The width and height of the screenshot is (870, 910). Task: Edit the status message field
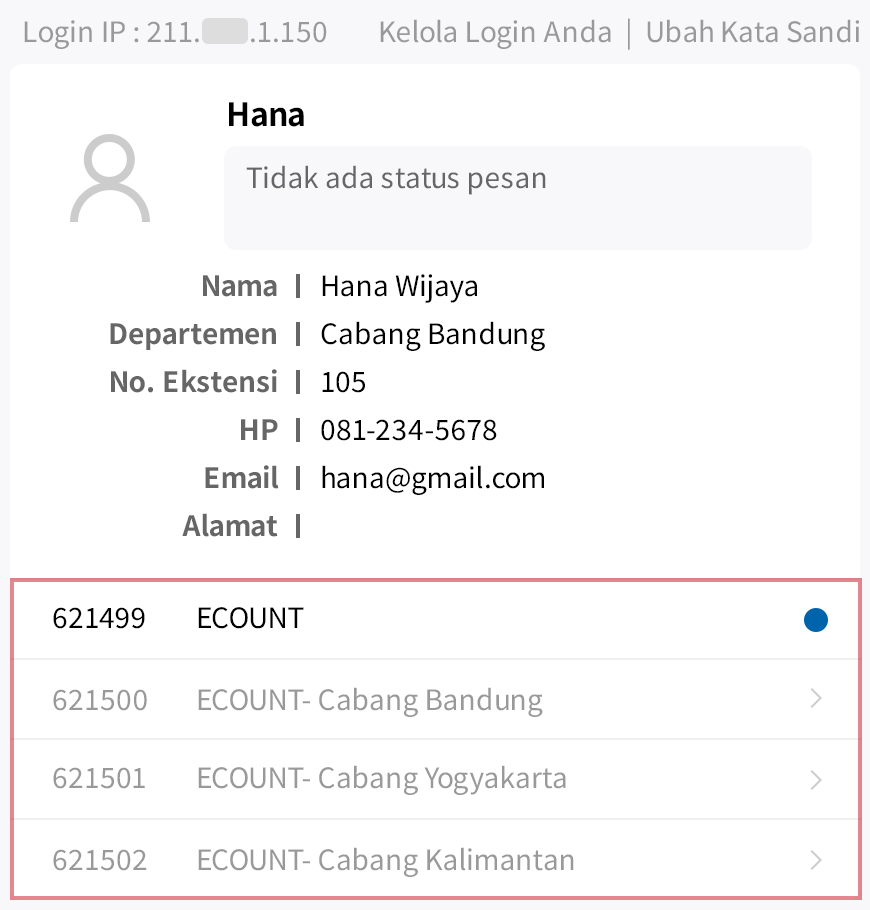pos(517,198)
